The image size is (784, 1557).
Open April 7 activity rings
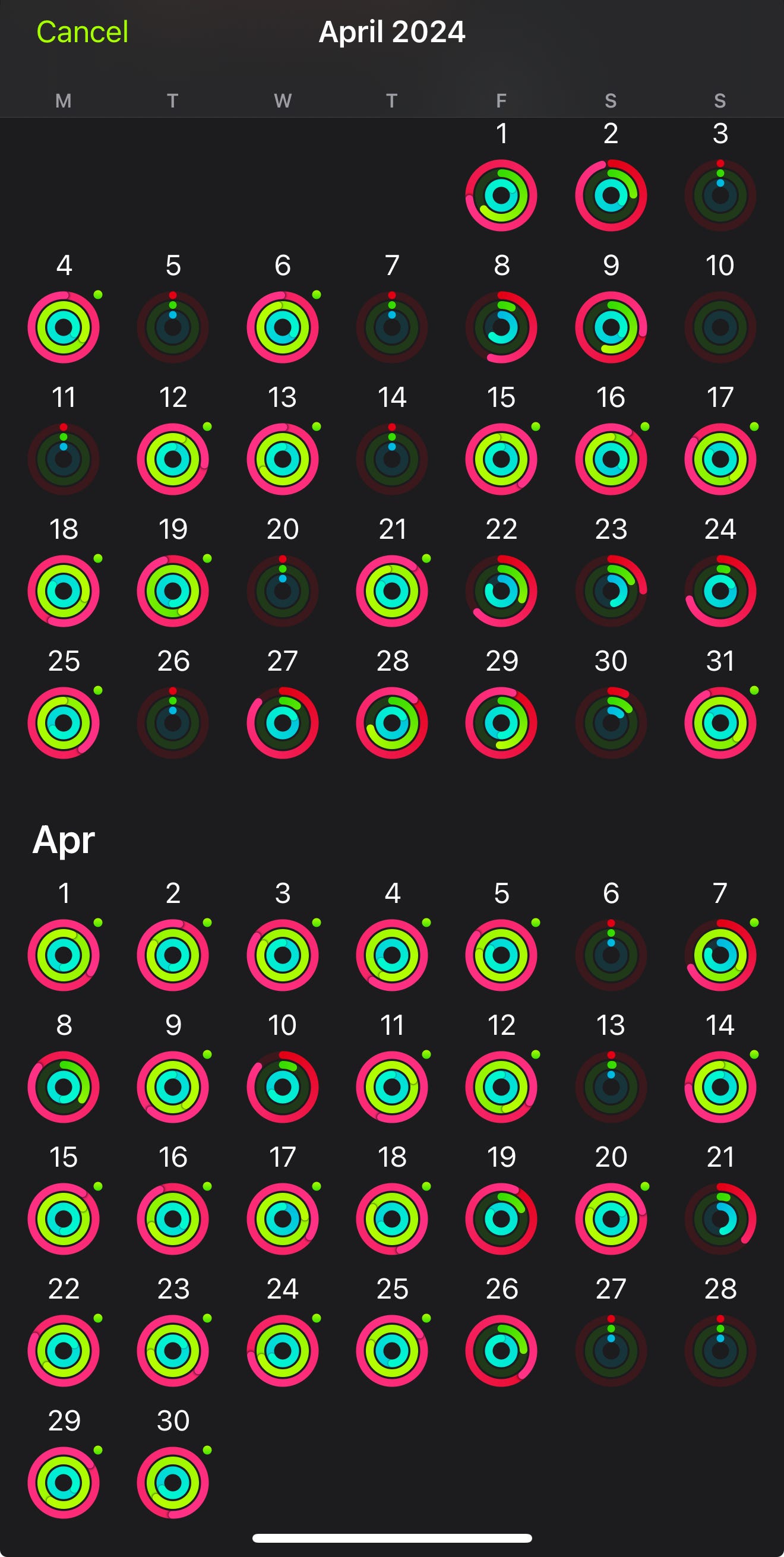[x=720, y=955]
